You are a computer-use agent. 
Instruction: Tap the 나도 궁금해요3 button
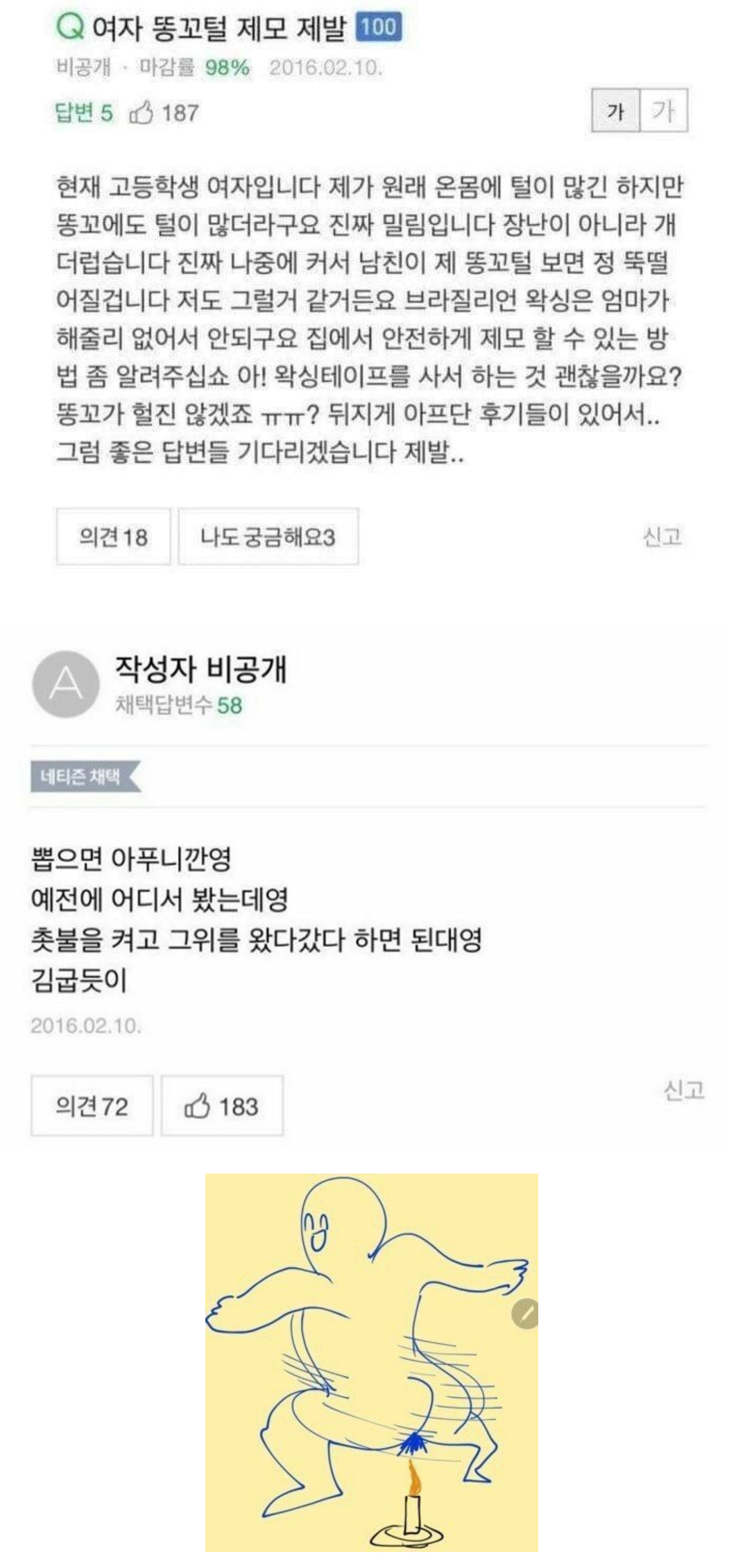point(268,537)
